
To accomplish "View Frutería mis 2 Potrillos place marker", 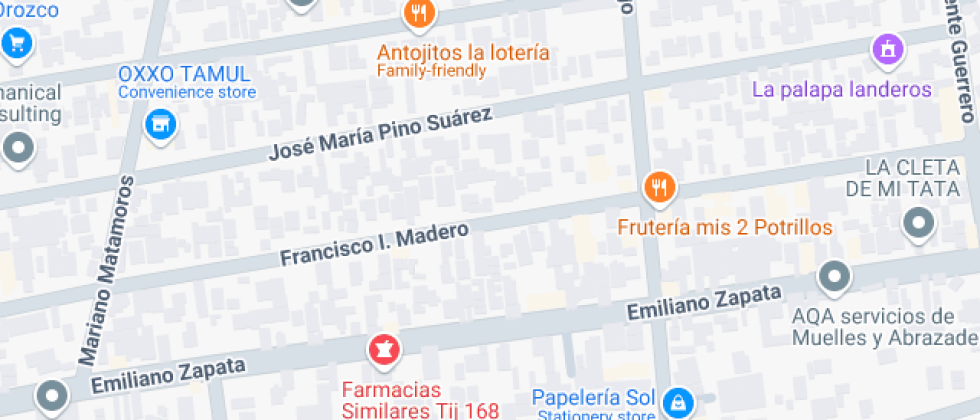I will tap(658, 186).
